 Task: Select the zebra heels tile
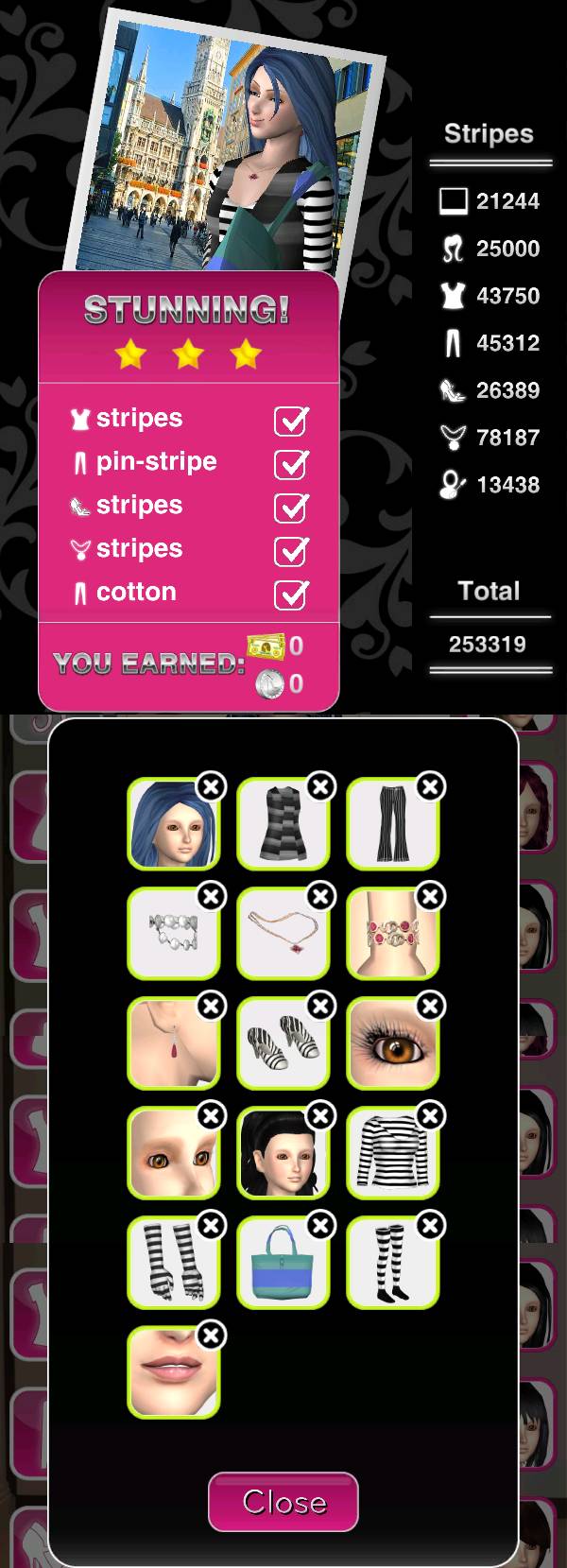tap(282, 1045)
